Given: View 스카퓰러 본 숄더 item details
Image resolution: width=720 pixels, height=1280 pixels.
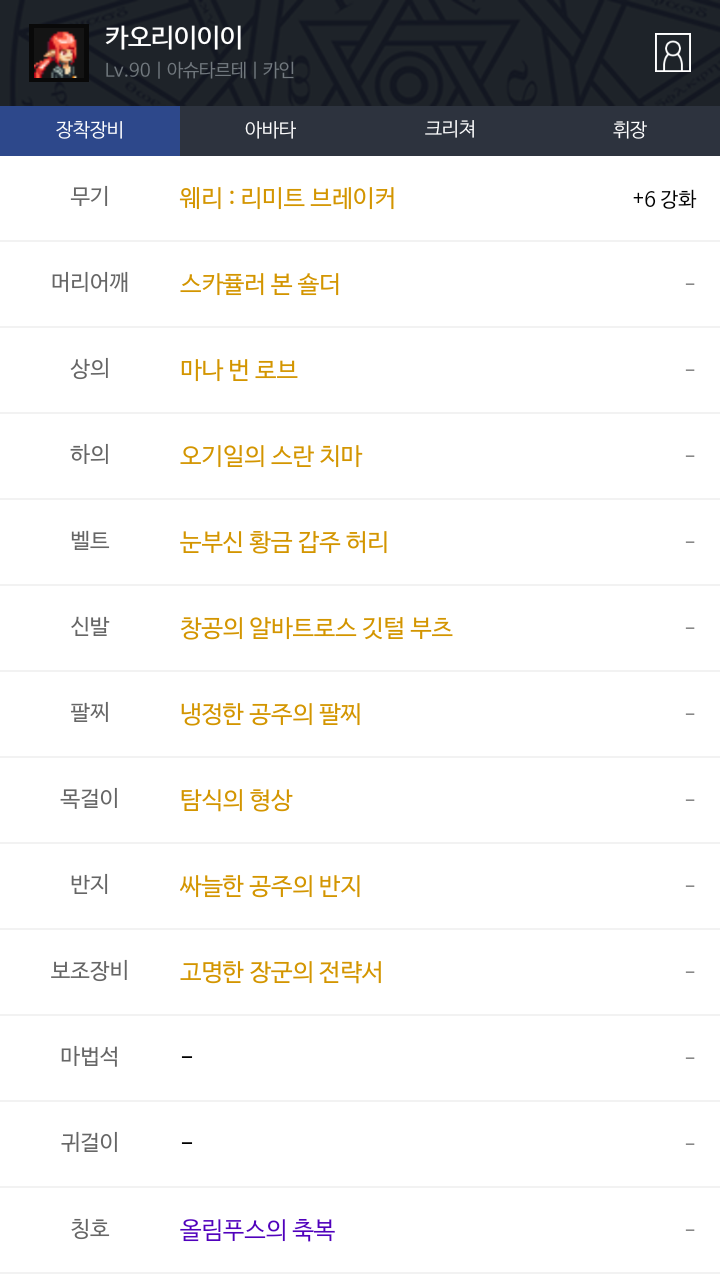Looking at the screenshot, I should [260, 284].
